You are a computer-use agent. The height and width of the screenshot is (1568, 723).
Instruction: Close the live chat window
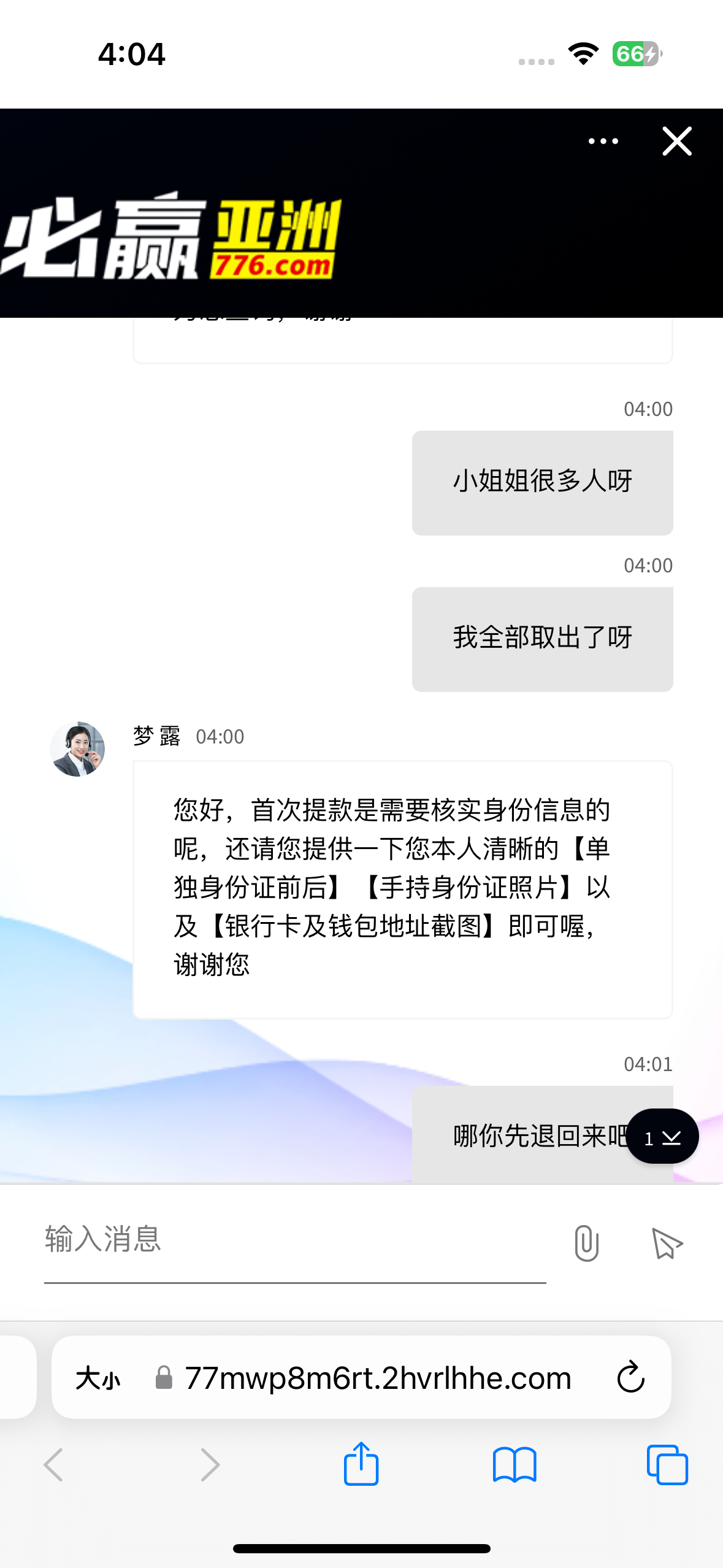pyautogui.click(x=676, y=140)
